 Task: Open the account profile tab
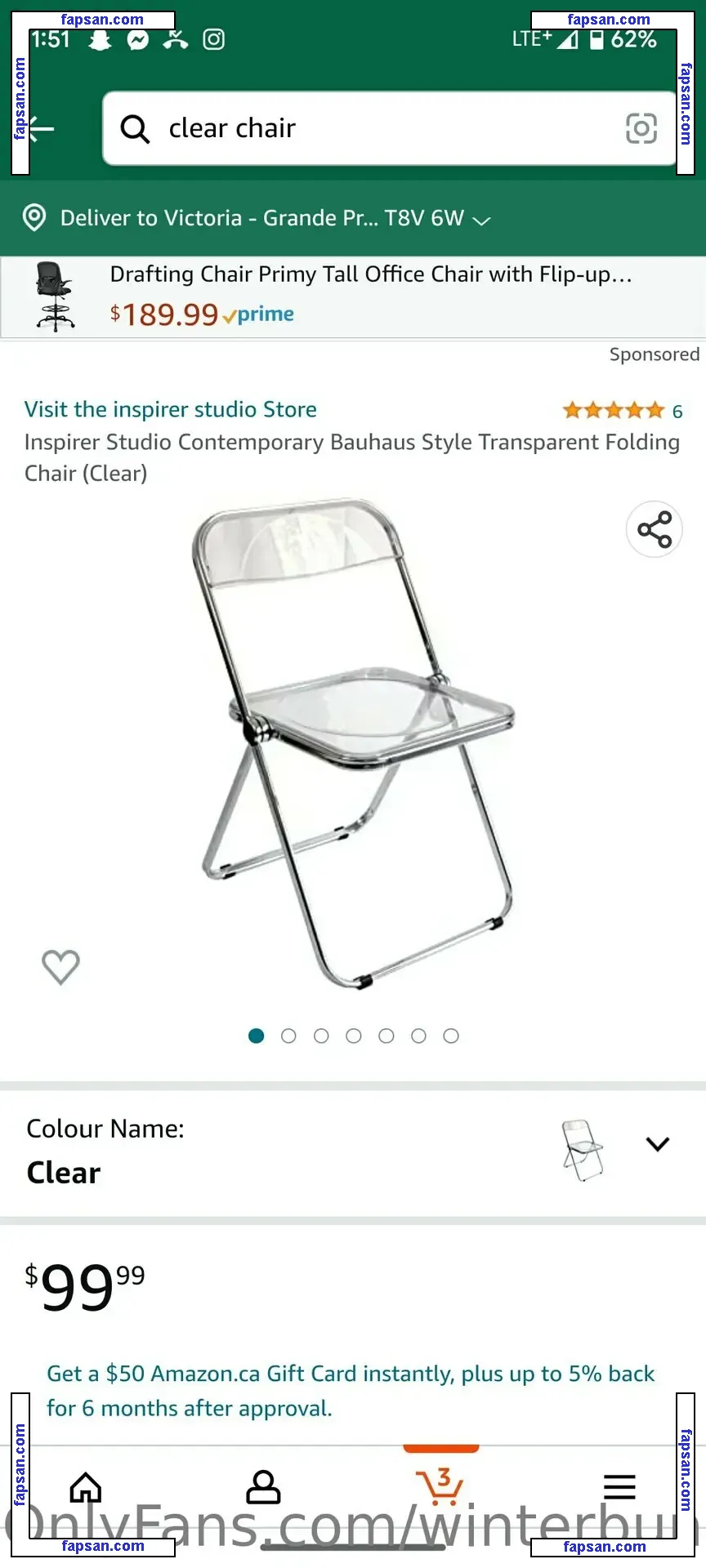coord(263,1487)
